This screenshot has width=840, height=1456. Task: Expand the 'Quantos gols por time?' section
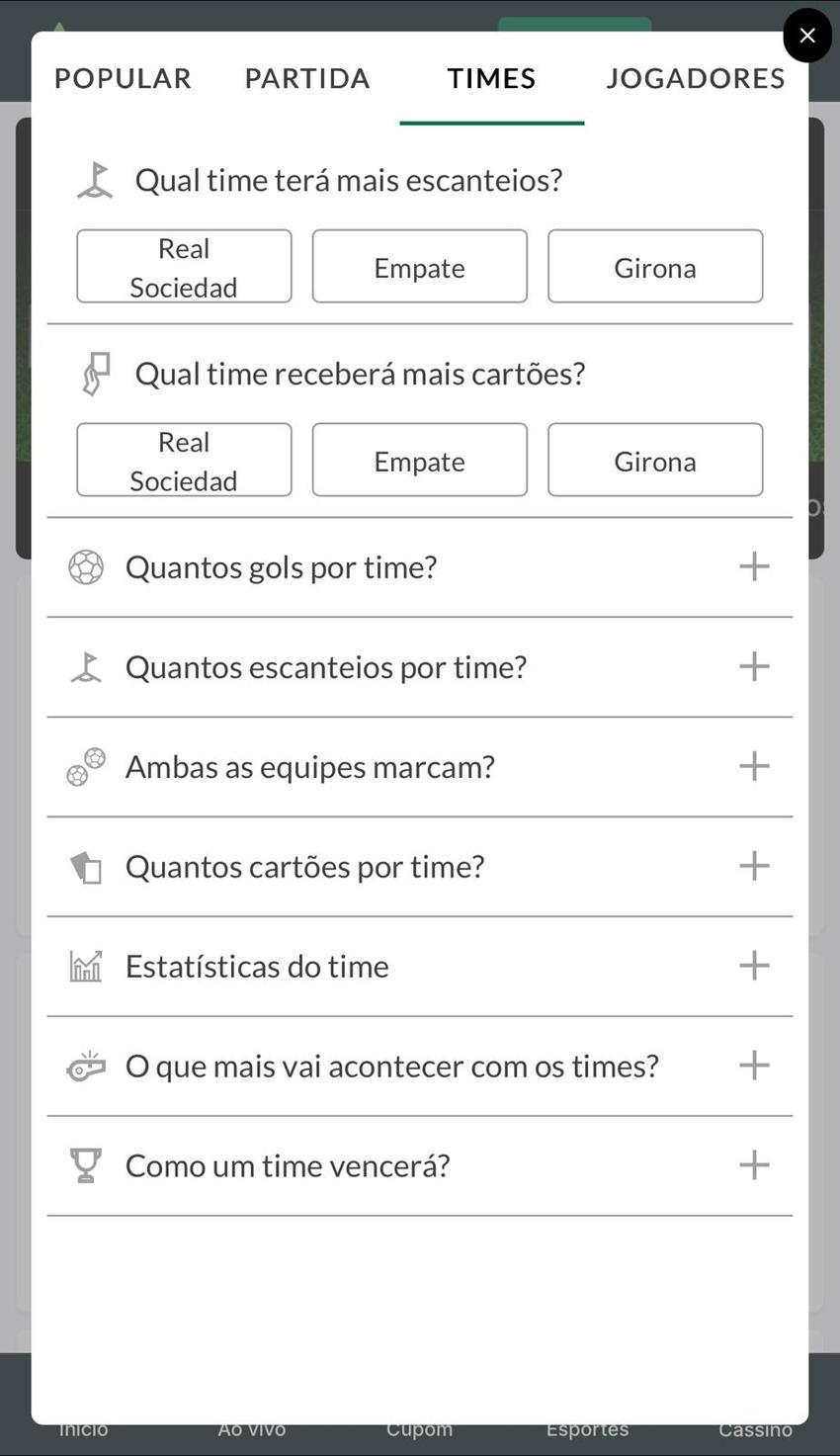754,566
